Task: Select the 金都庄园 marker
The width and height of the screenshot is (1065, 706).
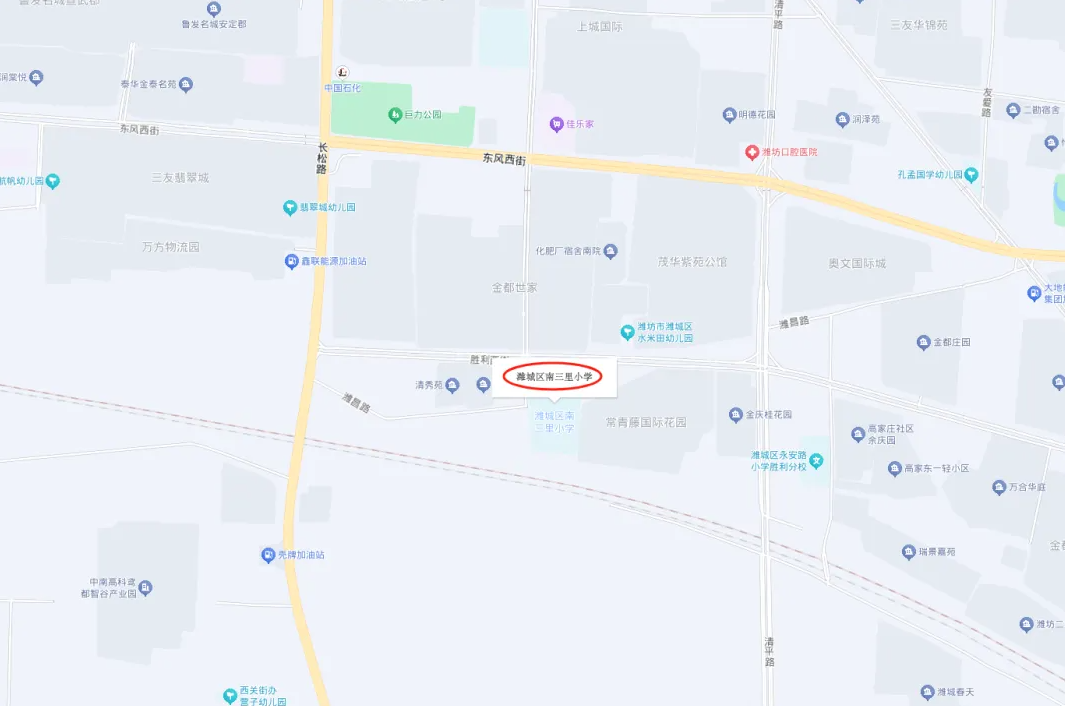Action: pos(923,342)
